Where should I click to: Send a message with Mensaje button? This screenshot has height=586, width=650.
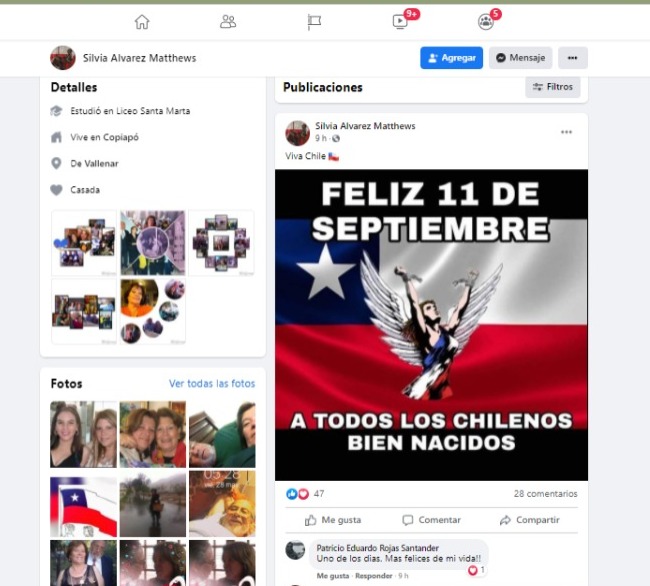[520, 58]
